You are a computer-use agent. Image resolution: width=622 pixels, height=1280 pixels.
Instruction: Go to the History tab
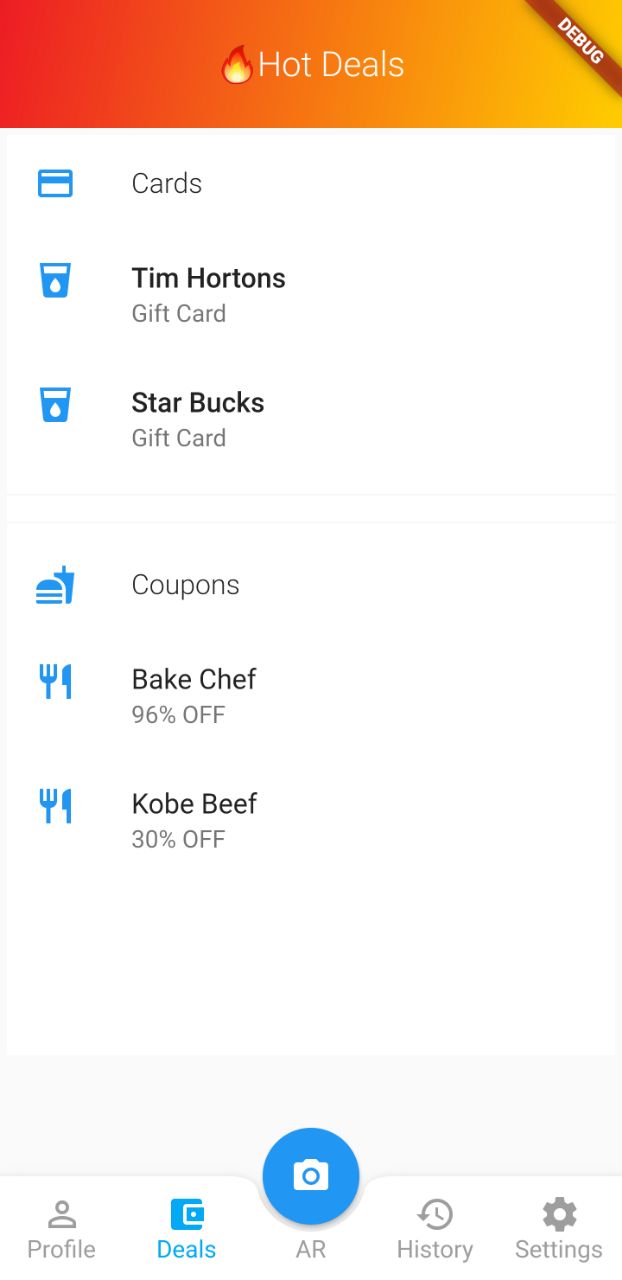click(x=435, y=1230)
